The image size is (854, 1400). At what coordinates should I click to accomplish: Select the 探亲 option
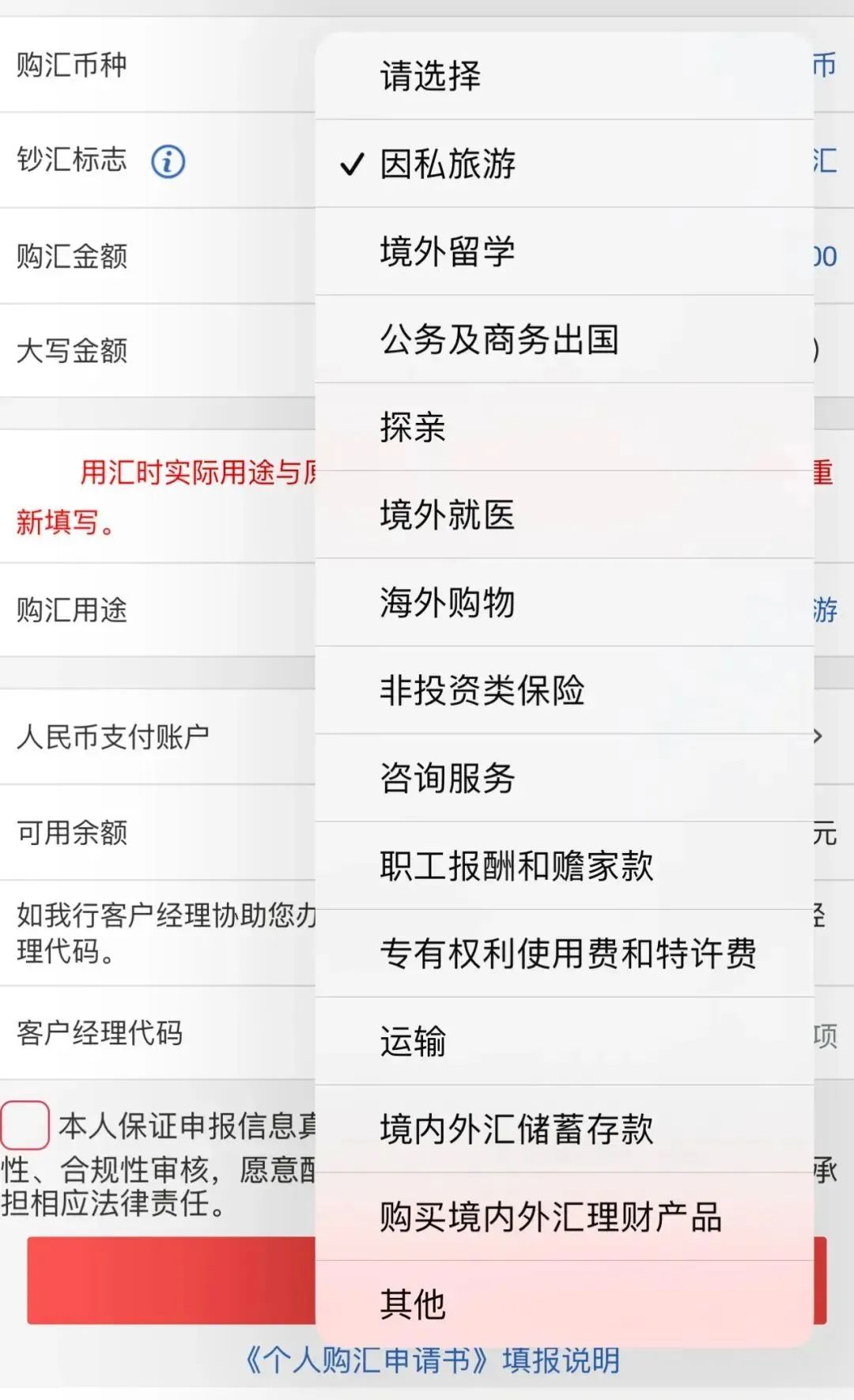click(x=413, y=427)
